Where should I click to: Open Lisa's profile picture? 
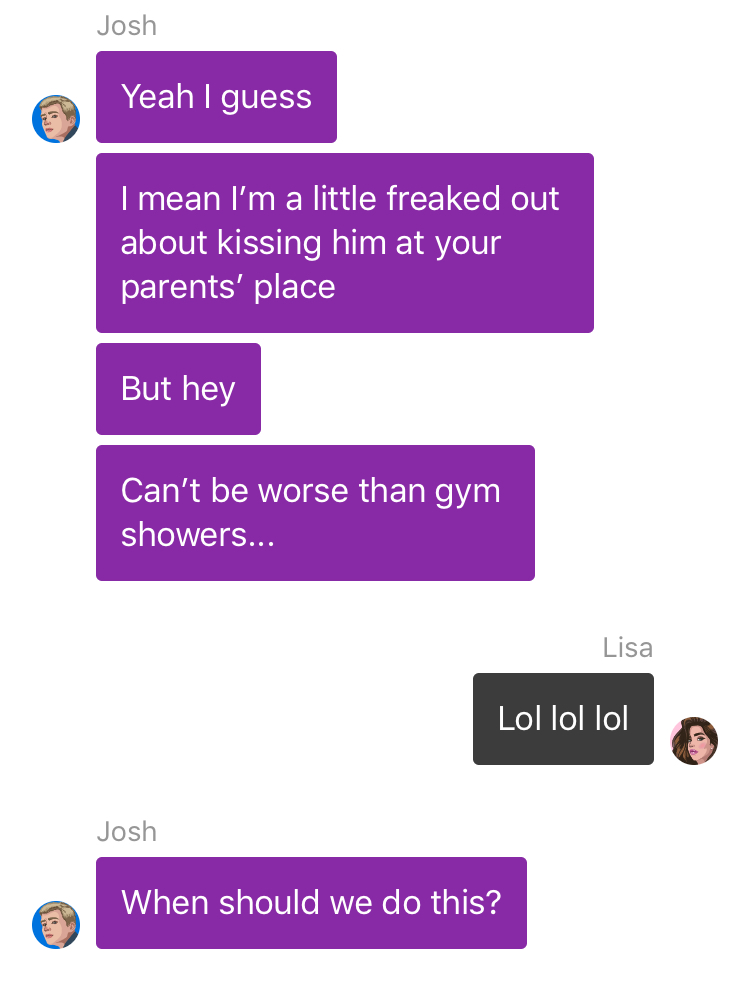(694, 741)
